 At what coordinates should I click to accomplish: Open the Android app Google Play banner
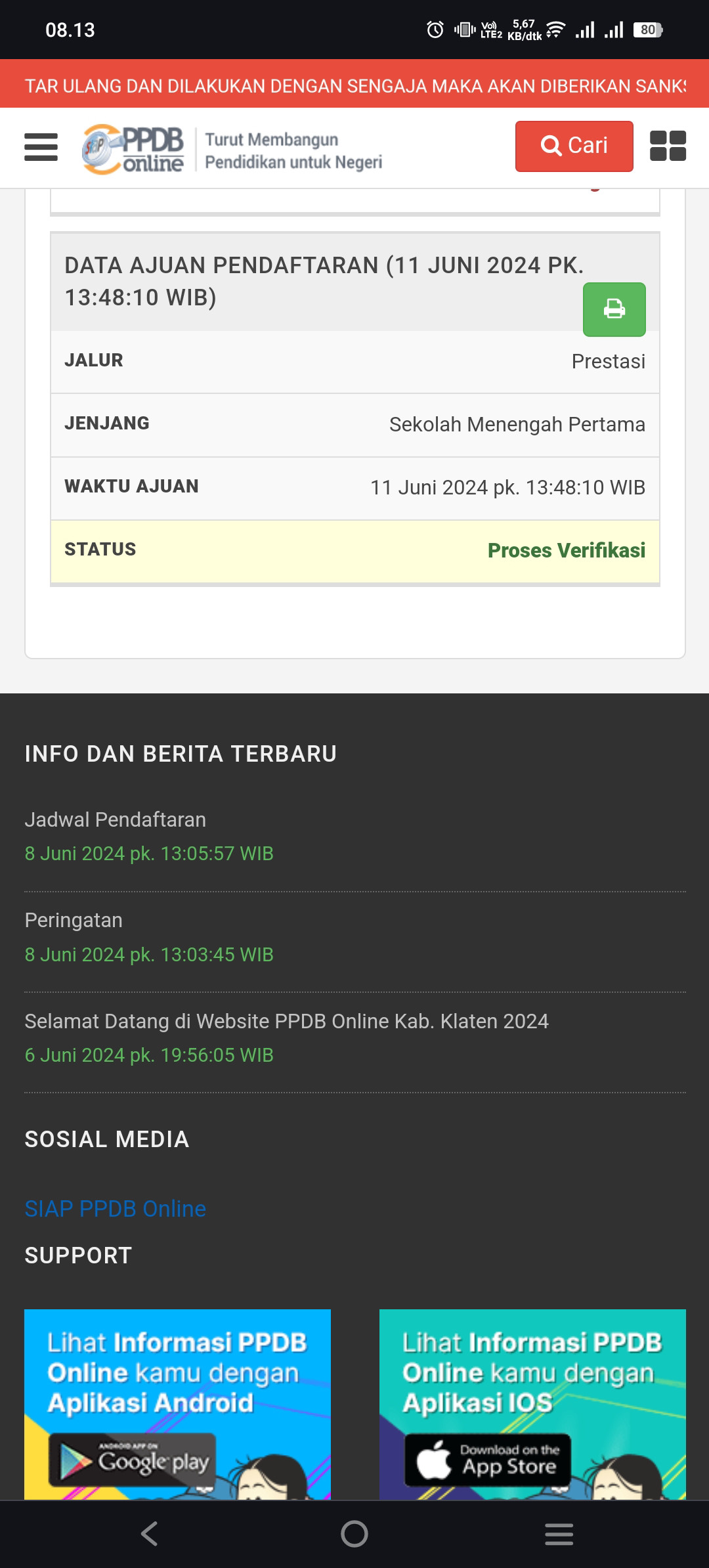pyautogui.click(x=177, y=1404)
